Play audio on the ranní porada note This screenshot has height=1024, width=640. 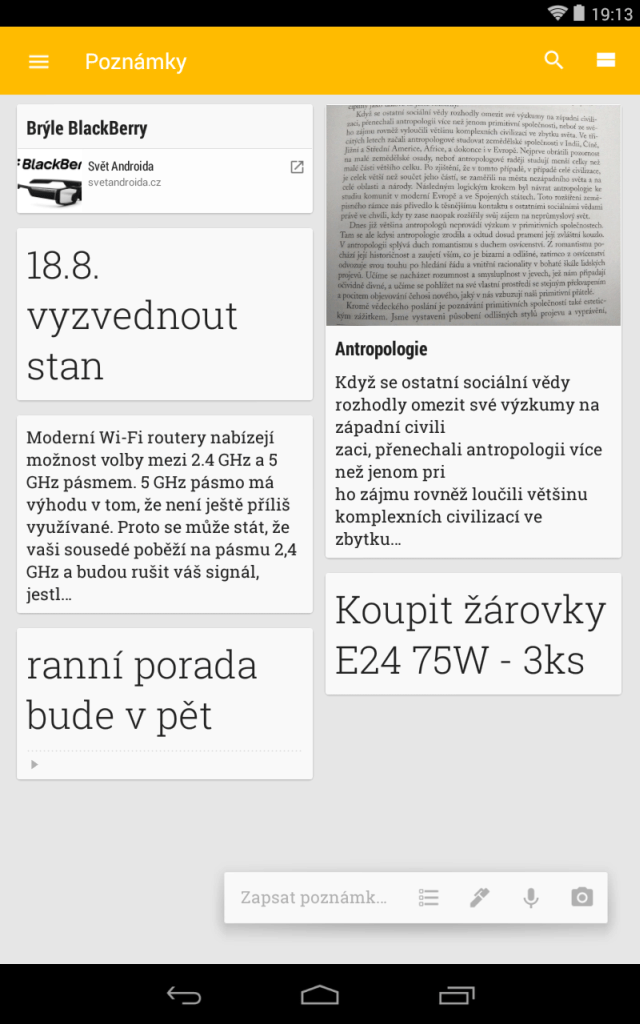pos(35,764)
